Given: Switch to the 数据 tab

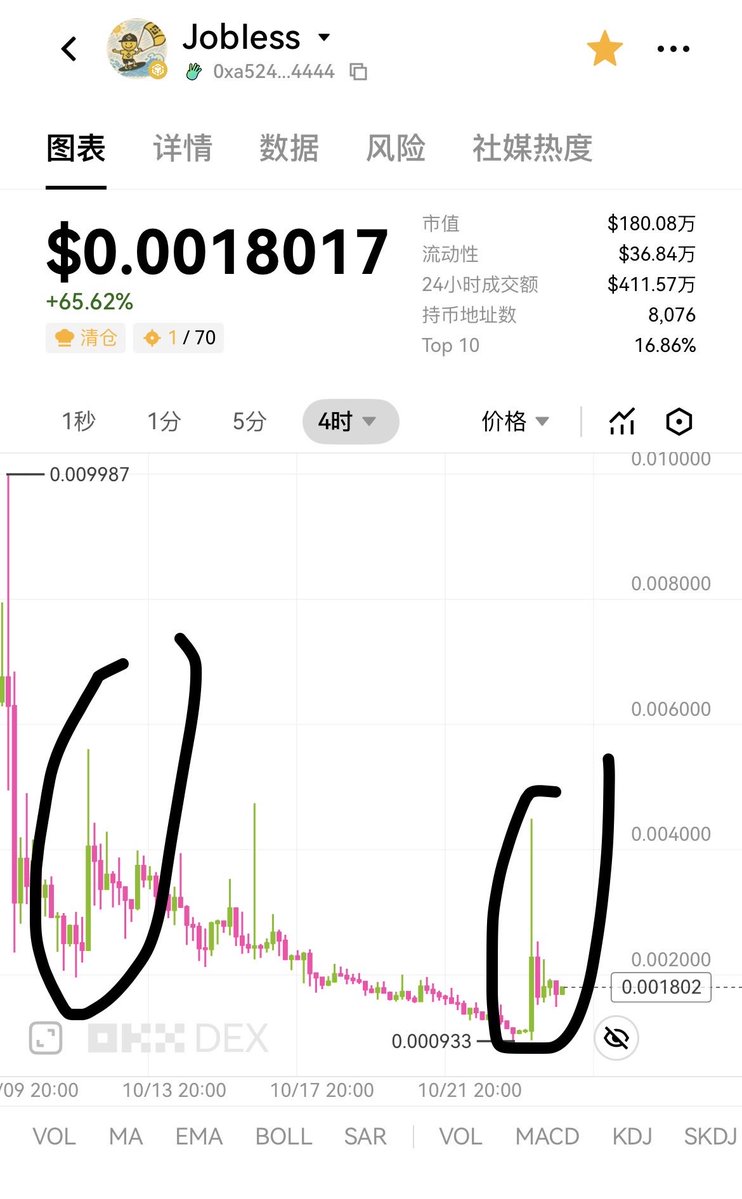Looking at the screenshot, I should coord(289,148).
